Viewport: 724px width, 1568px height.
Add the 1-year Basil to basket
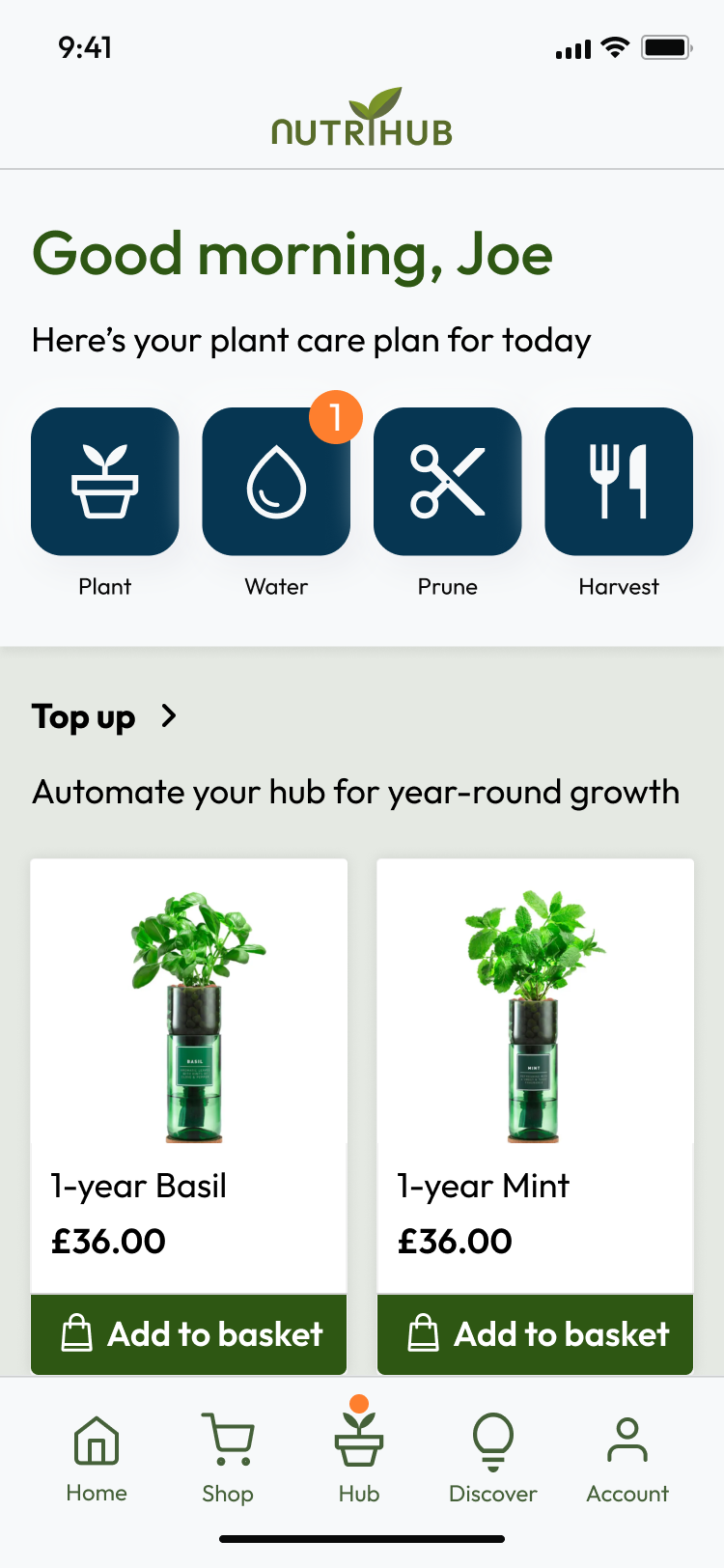188,1334
